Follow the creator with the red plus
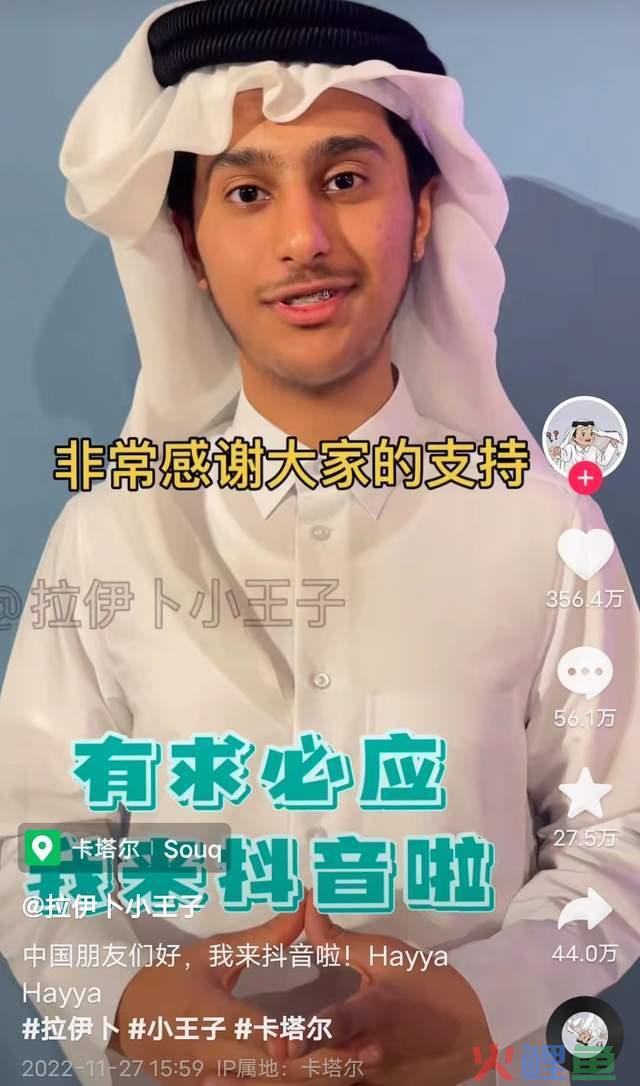The image size is (640, 1086). 584,479
